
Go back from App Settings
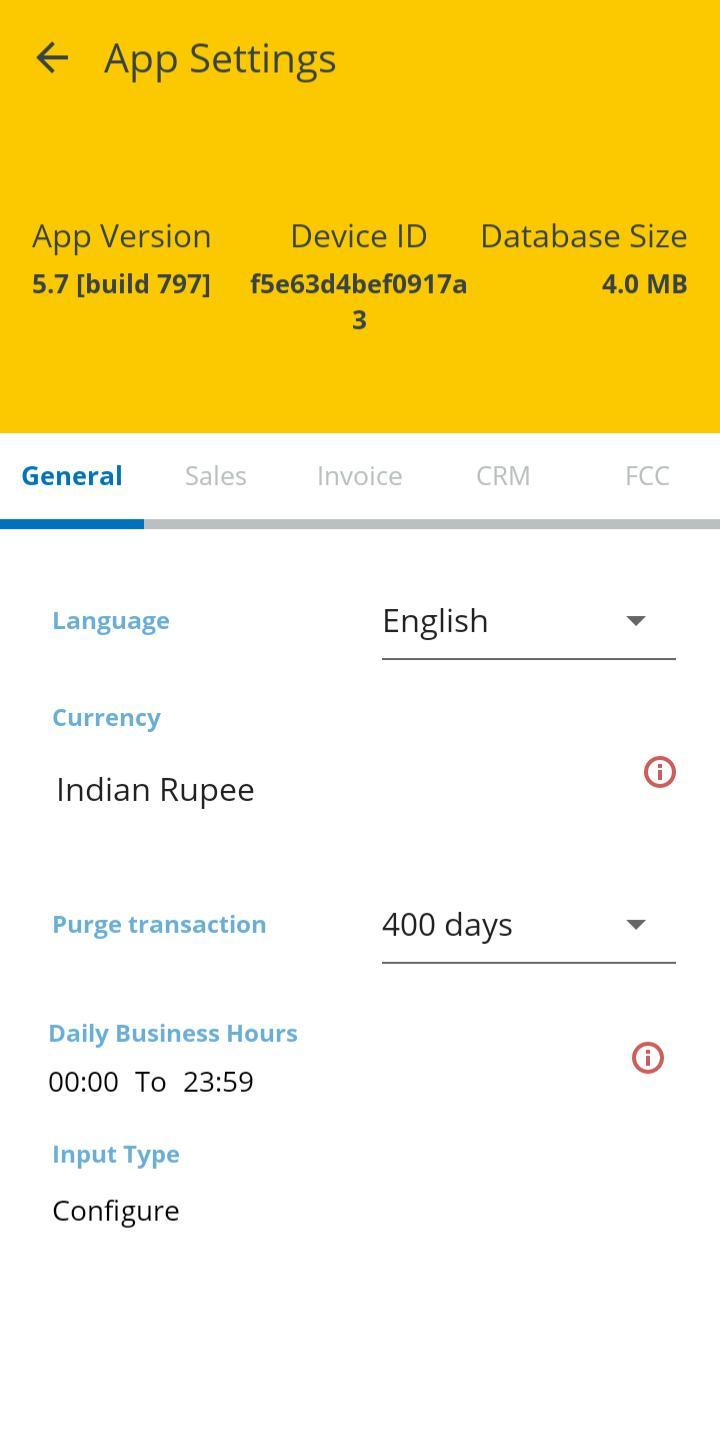(x=52, y=58)
